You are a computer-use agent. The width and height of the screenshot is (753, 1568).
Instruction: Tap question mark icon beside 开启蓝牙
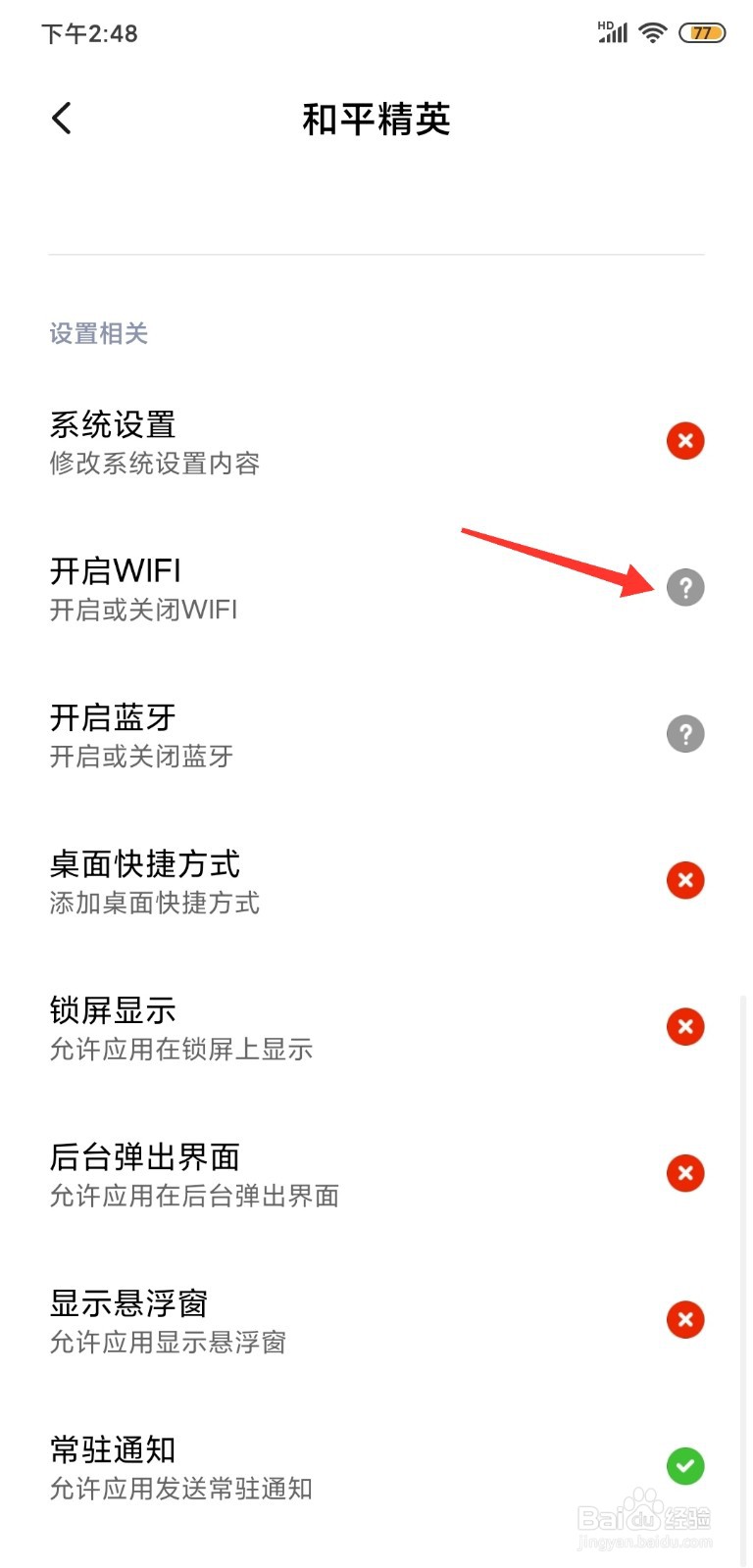click(x=685, y=733)
